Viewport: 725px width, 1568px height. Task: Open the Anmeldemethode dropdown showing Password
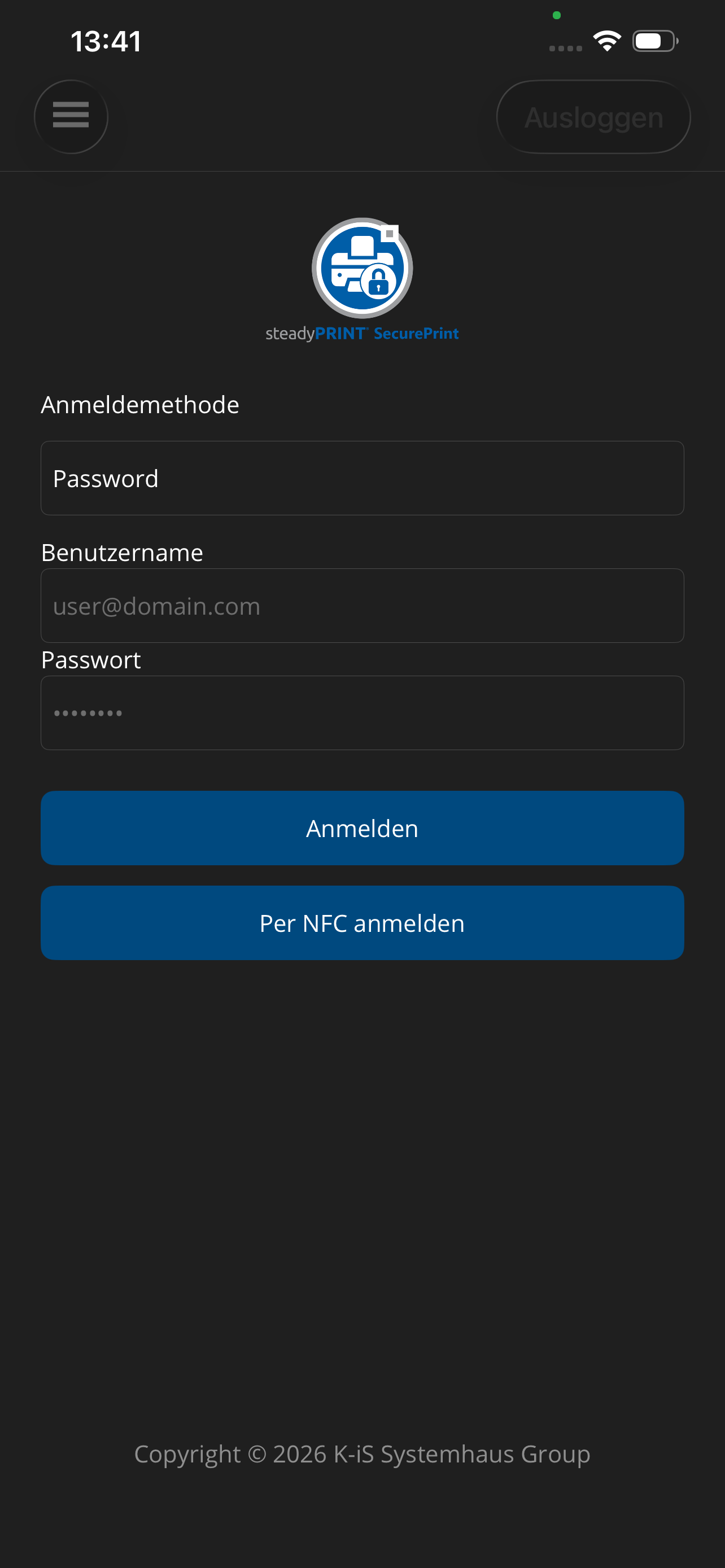pos(362,478)
